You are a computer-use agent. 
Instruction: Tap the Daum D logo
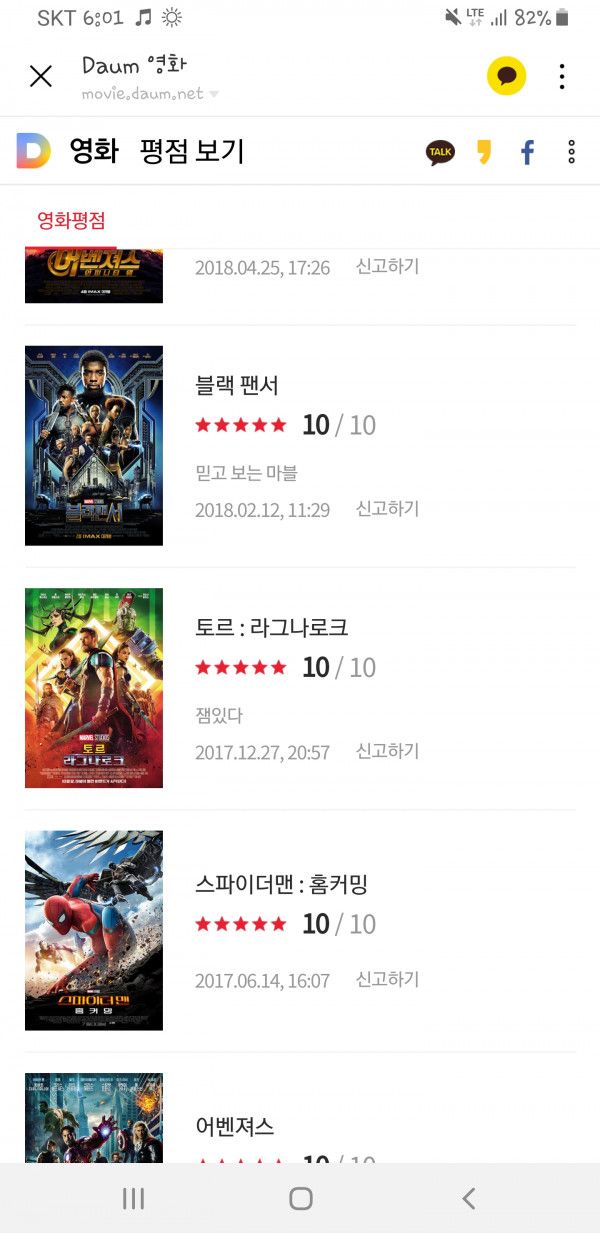click(x=33, y=151)
